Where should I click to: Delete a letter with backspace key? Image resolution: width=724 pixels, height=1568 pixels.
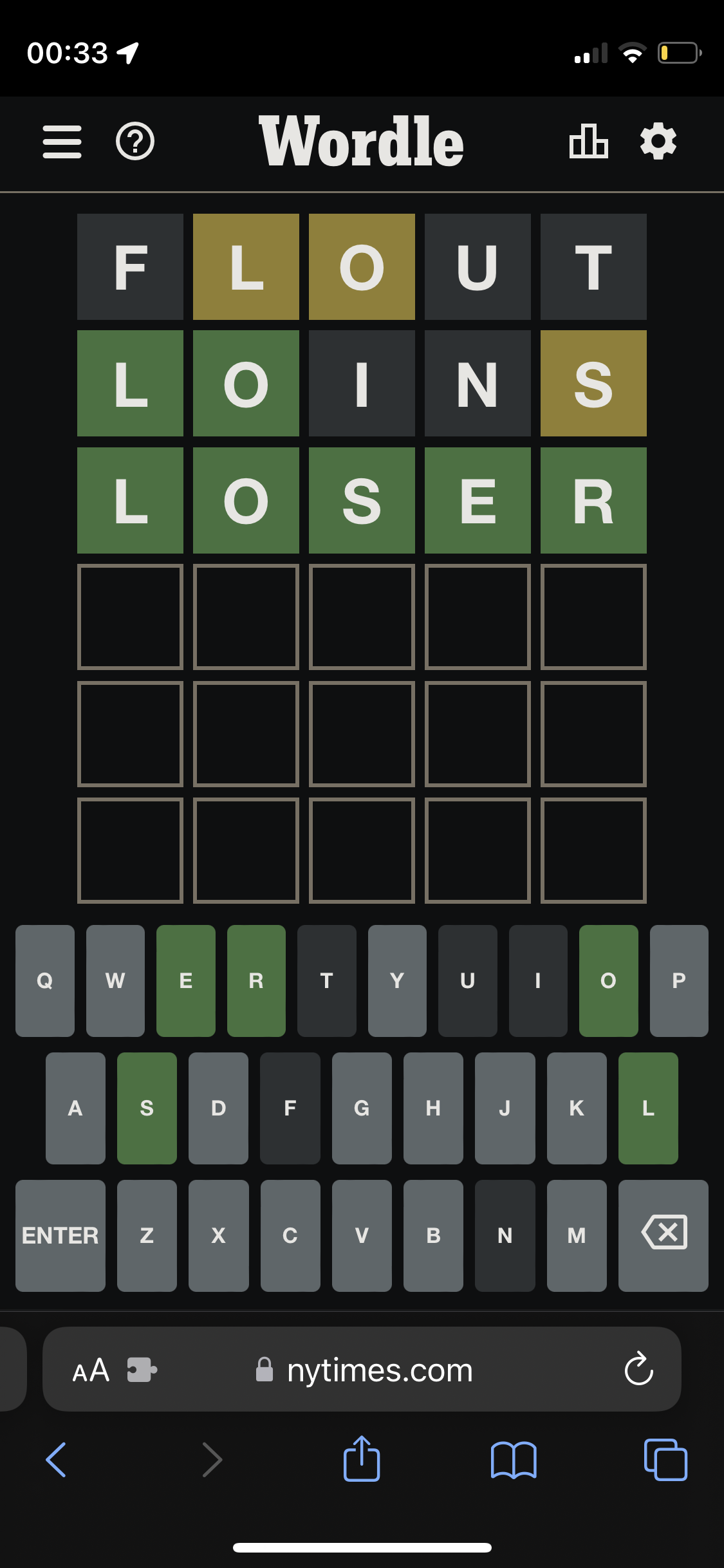pos(663,1235)
